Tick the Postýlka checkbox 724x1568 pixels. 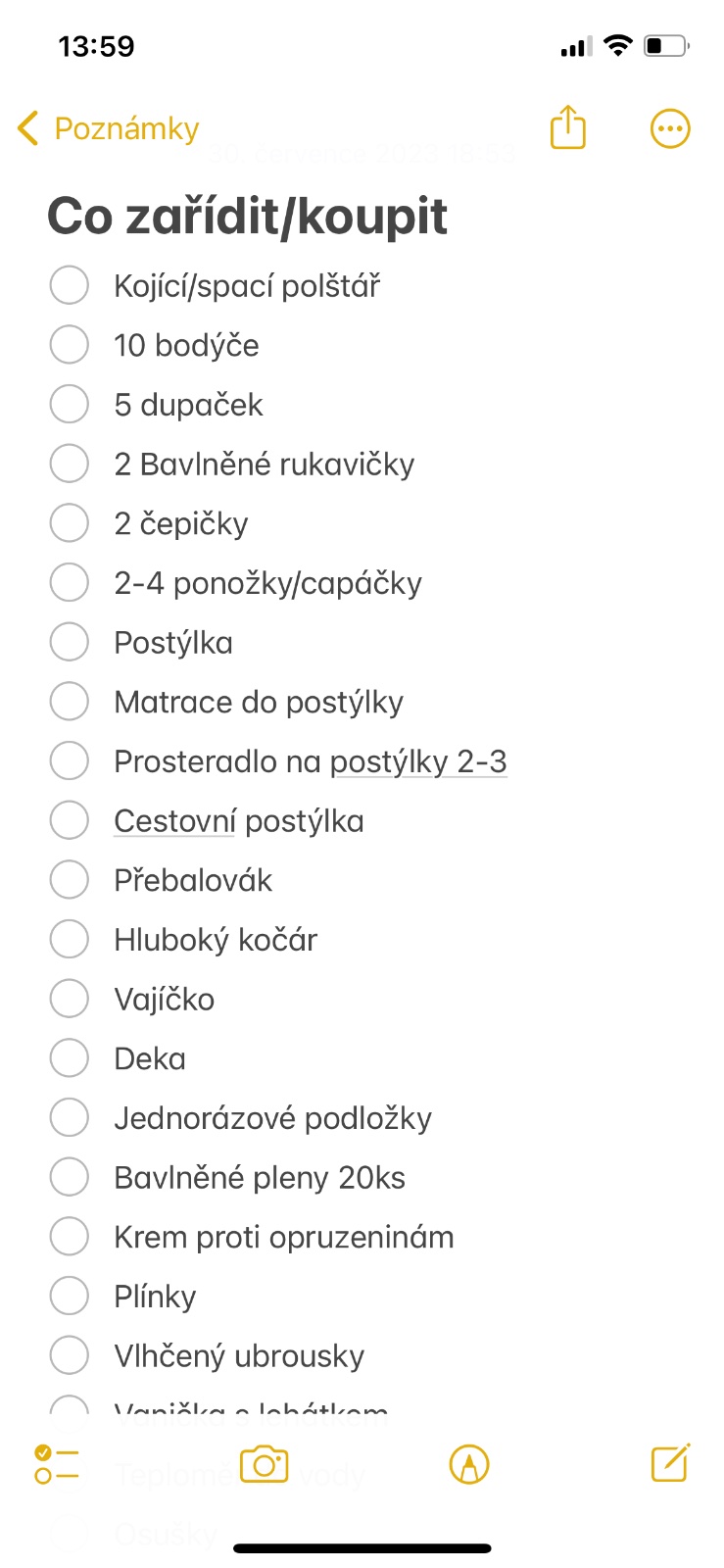pyautogui.click(x=70, y=642)
